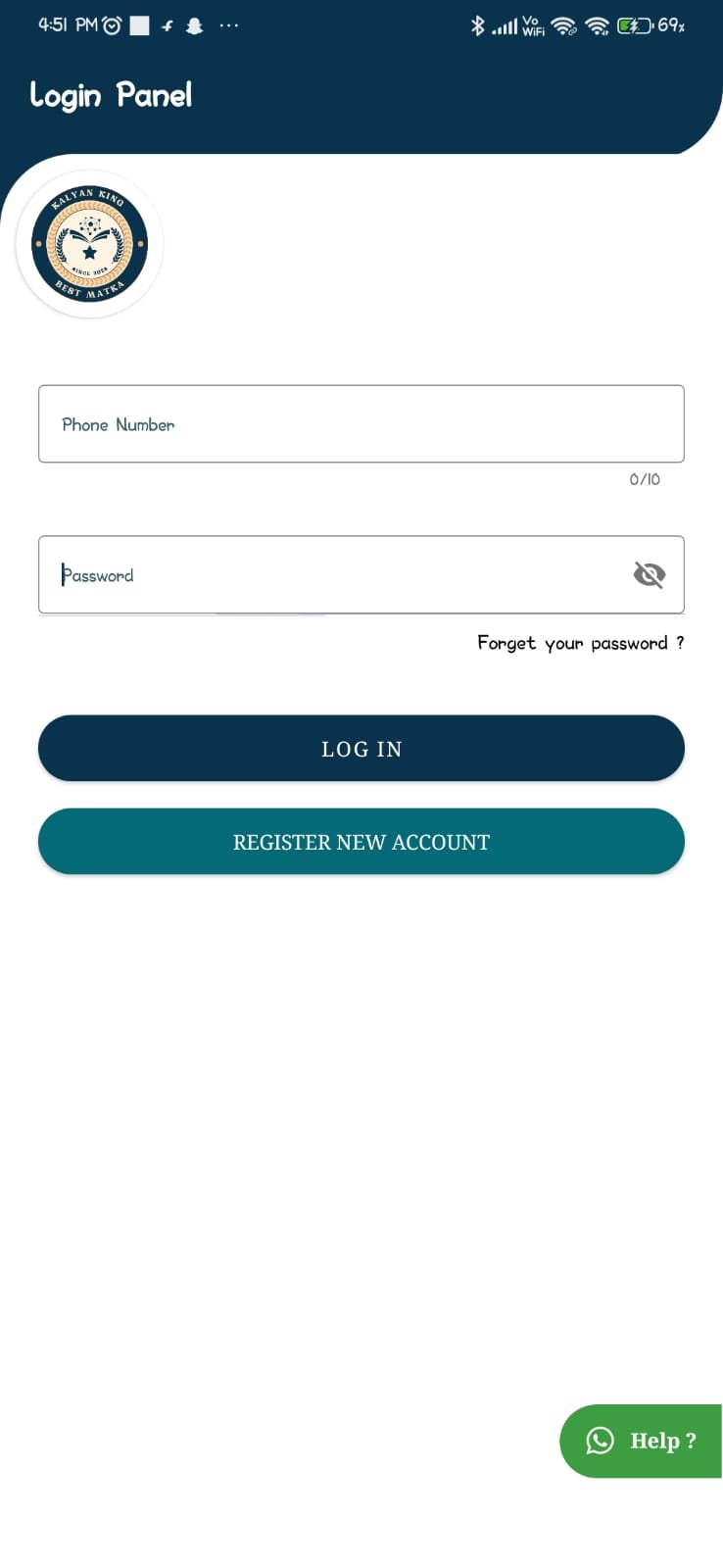Open the Forget your password link
723x1568 pixels.
(x=580, y=643)
